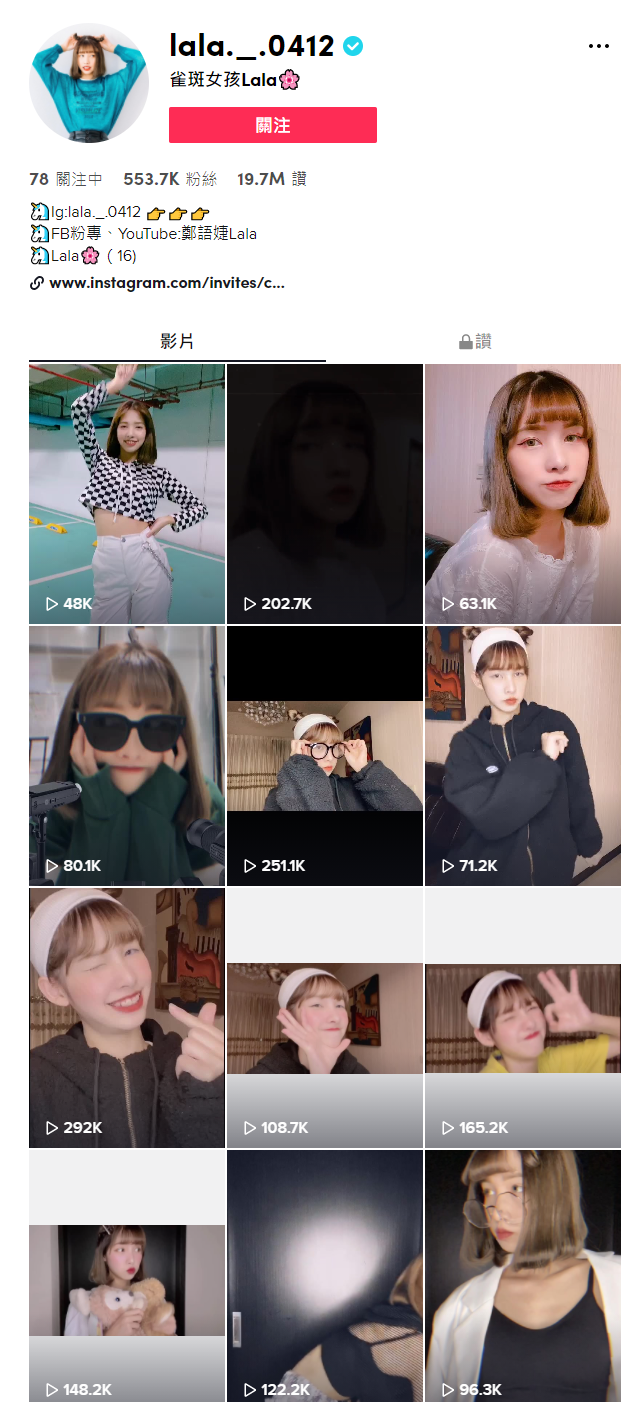Open the video with 71.2K views
640x1402 pixels.
coord(523,756)
